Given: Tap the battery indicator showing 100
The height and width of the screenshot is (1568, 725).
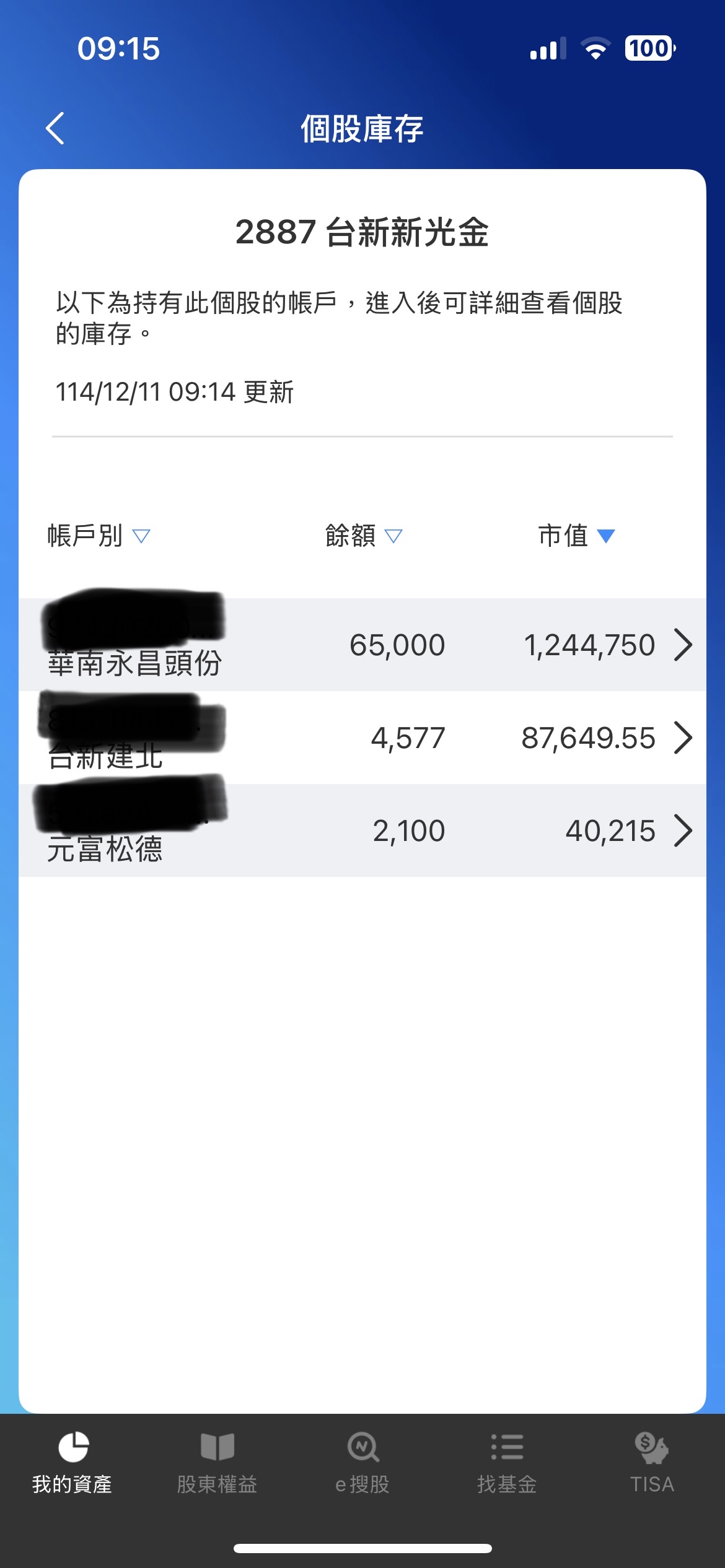Looking at the screenshot, I should [648, 48].
